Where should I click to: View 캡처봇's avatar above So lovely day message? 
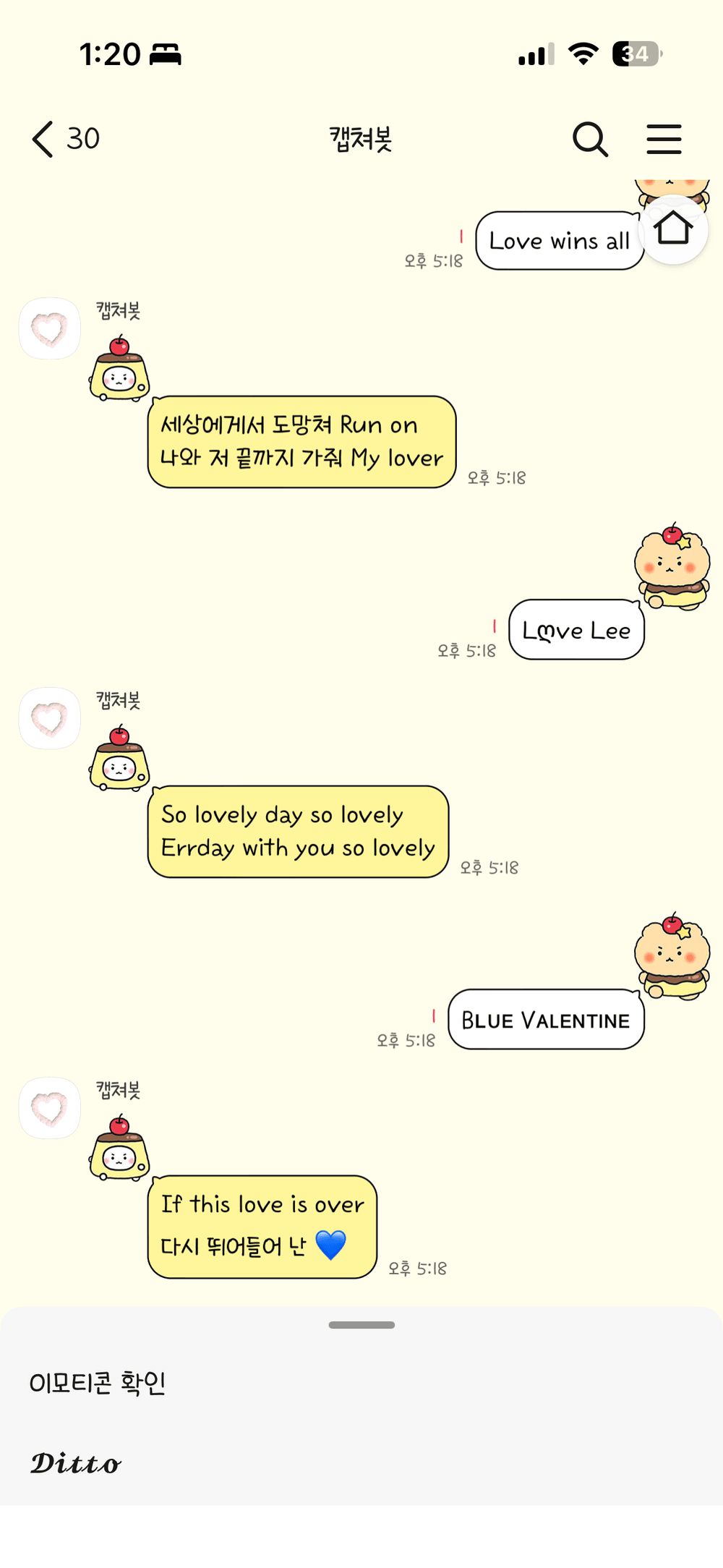pos(49,718)
